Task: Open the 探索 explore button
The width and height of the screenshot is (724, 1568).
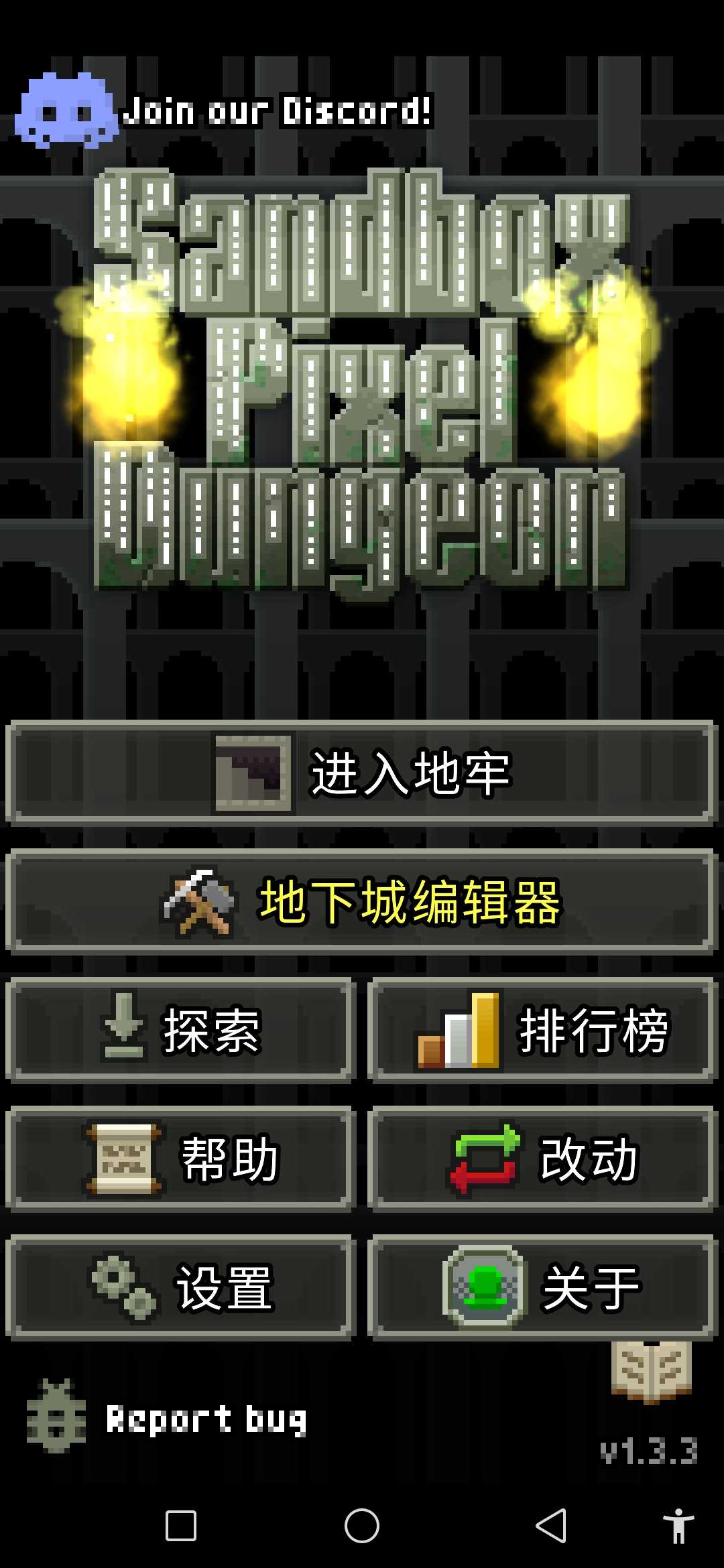Action: [180, 1030]
